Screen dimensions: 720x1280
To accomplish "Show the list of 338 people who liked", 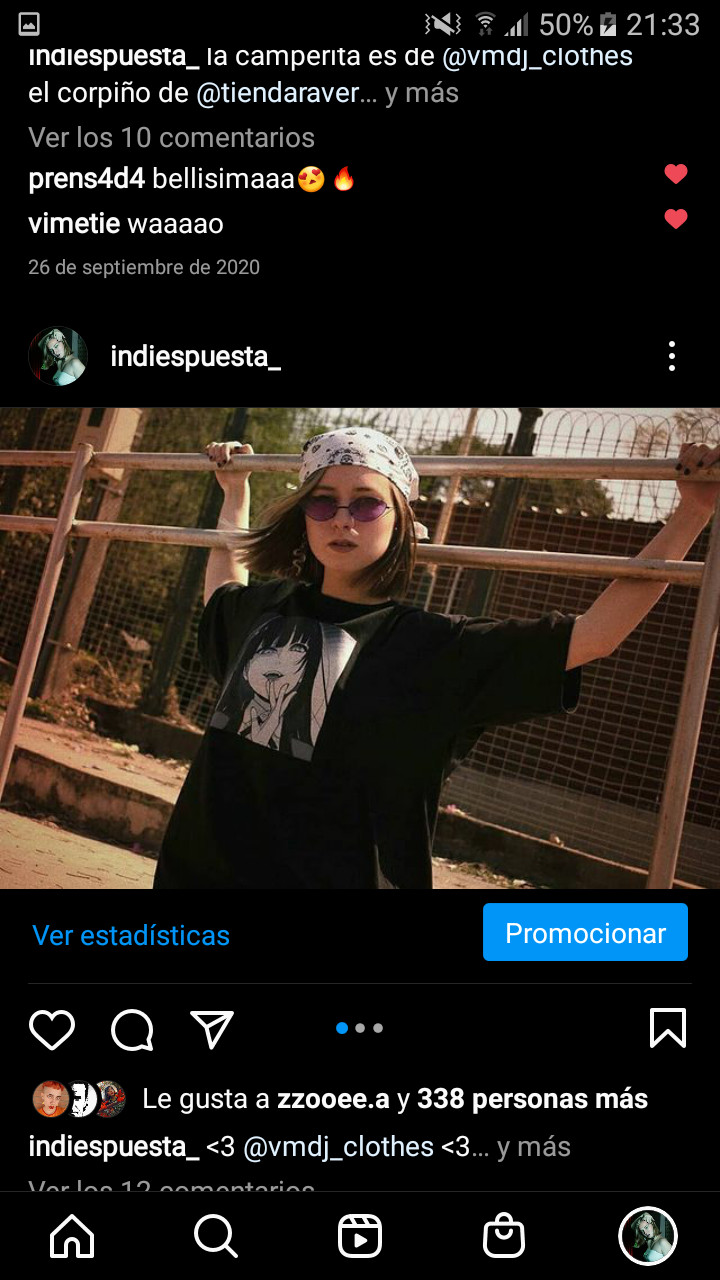I will [532, 1099].
